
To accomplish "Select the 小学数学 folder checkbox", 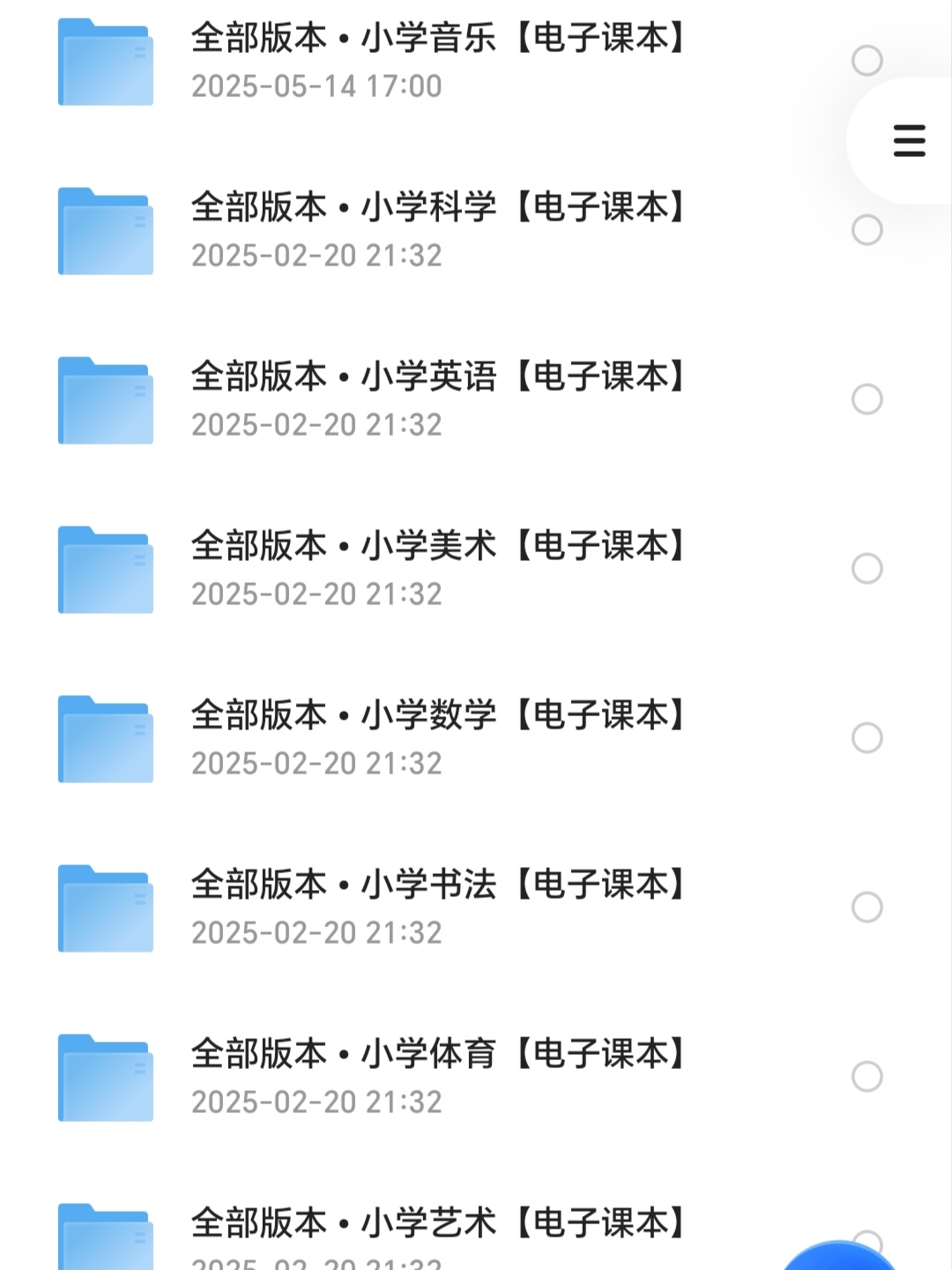I will pyautogui.click(x=866, y=738).
